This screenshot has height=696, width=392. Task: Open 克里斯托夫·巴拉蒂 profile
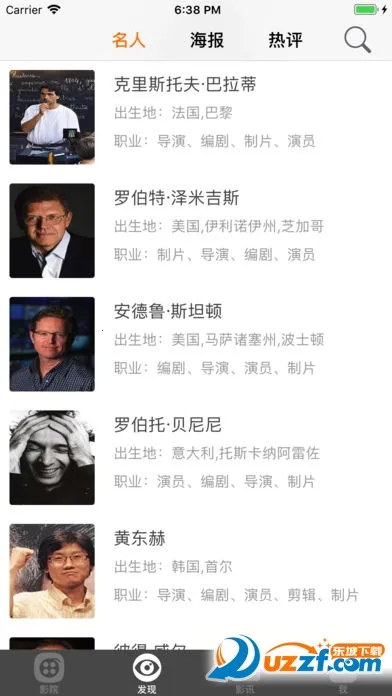pos(196,117)
